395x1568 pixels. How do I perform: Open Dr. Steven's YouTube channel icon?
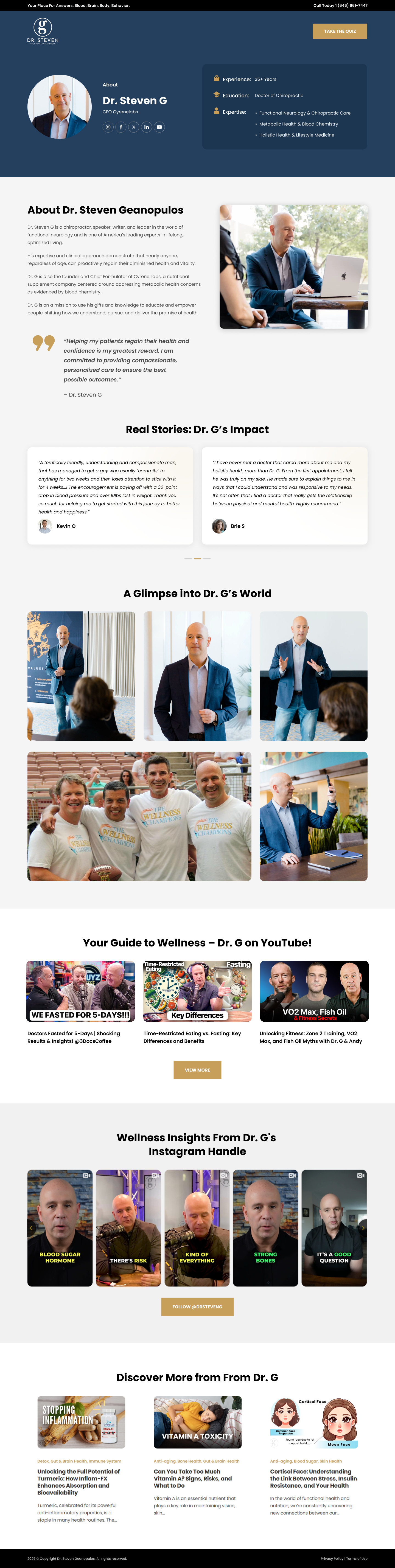pos(159,127)
